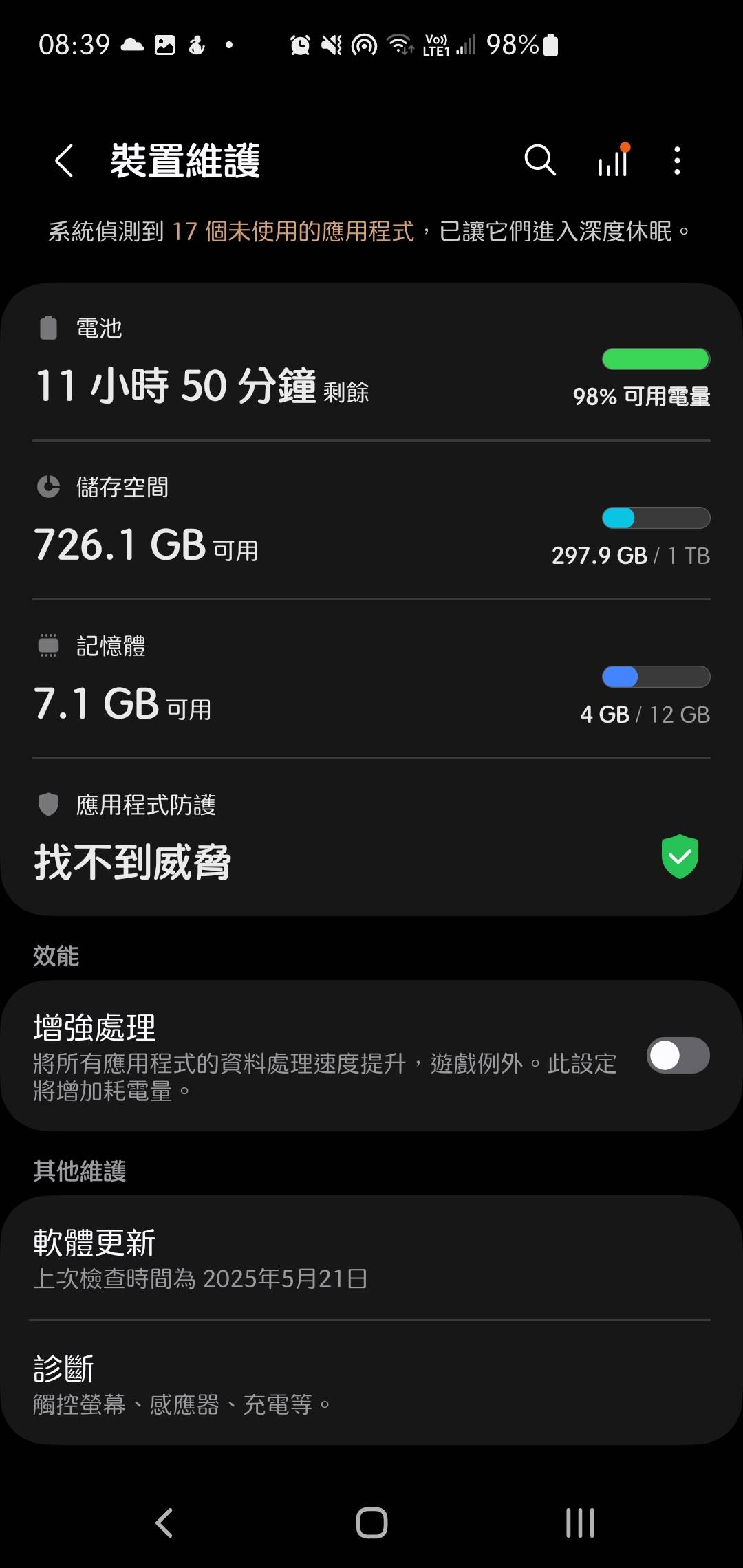Tap the system home button
Viewport: 743px width, 1568px height.
click(371, 1523)
